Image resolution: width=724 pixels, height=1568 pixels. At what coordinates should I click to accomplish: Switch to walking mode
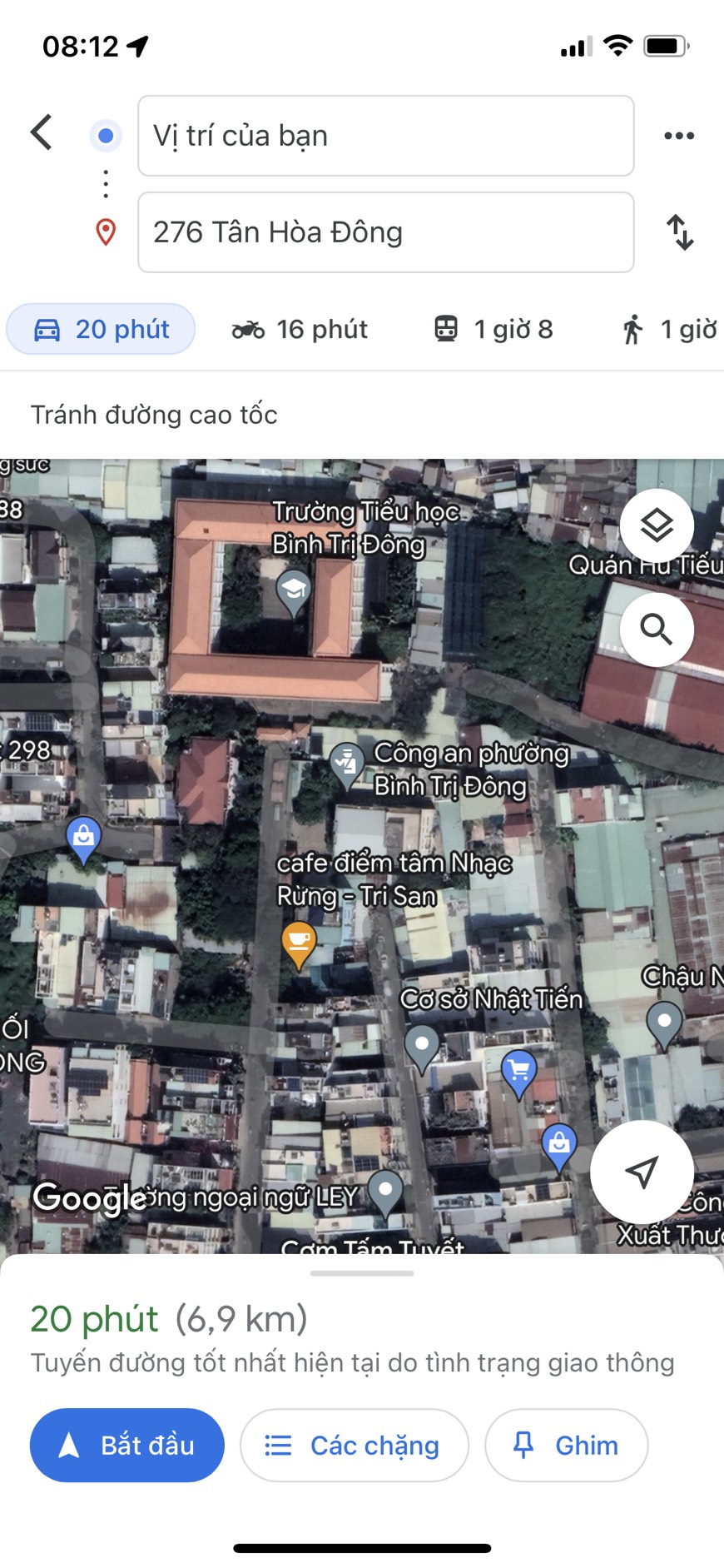(x=669, y=330)
